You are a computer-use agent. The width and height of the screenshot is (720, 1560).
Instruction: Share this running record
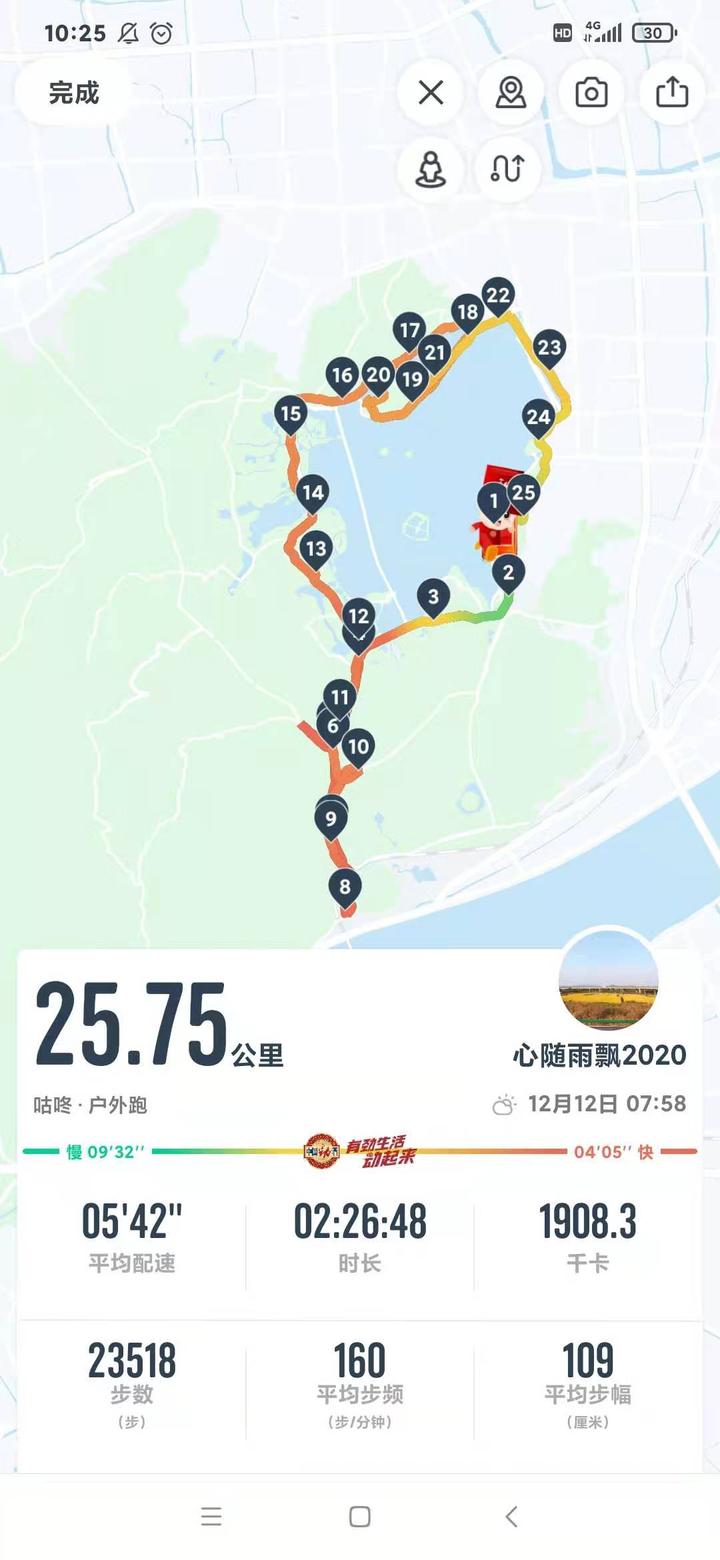672,93
